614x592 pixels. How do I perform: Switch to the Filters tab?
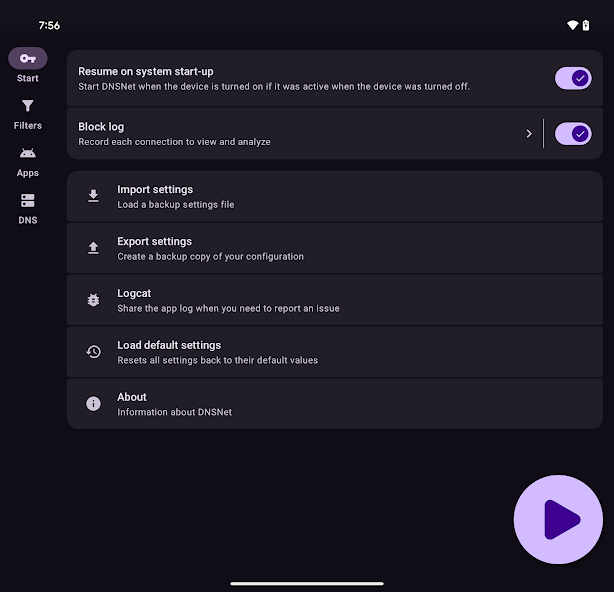point(27,114)
